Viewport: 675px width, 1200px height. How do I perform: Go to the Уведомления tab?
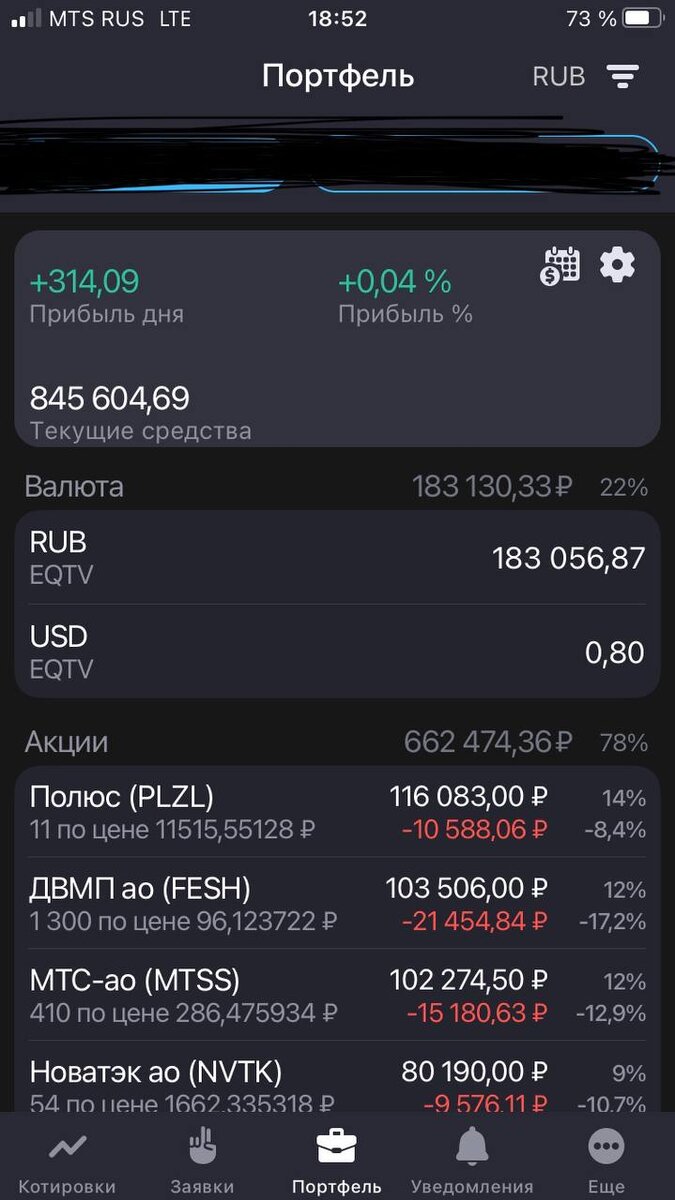472,1160
